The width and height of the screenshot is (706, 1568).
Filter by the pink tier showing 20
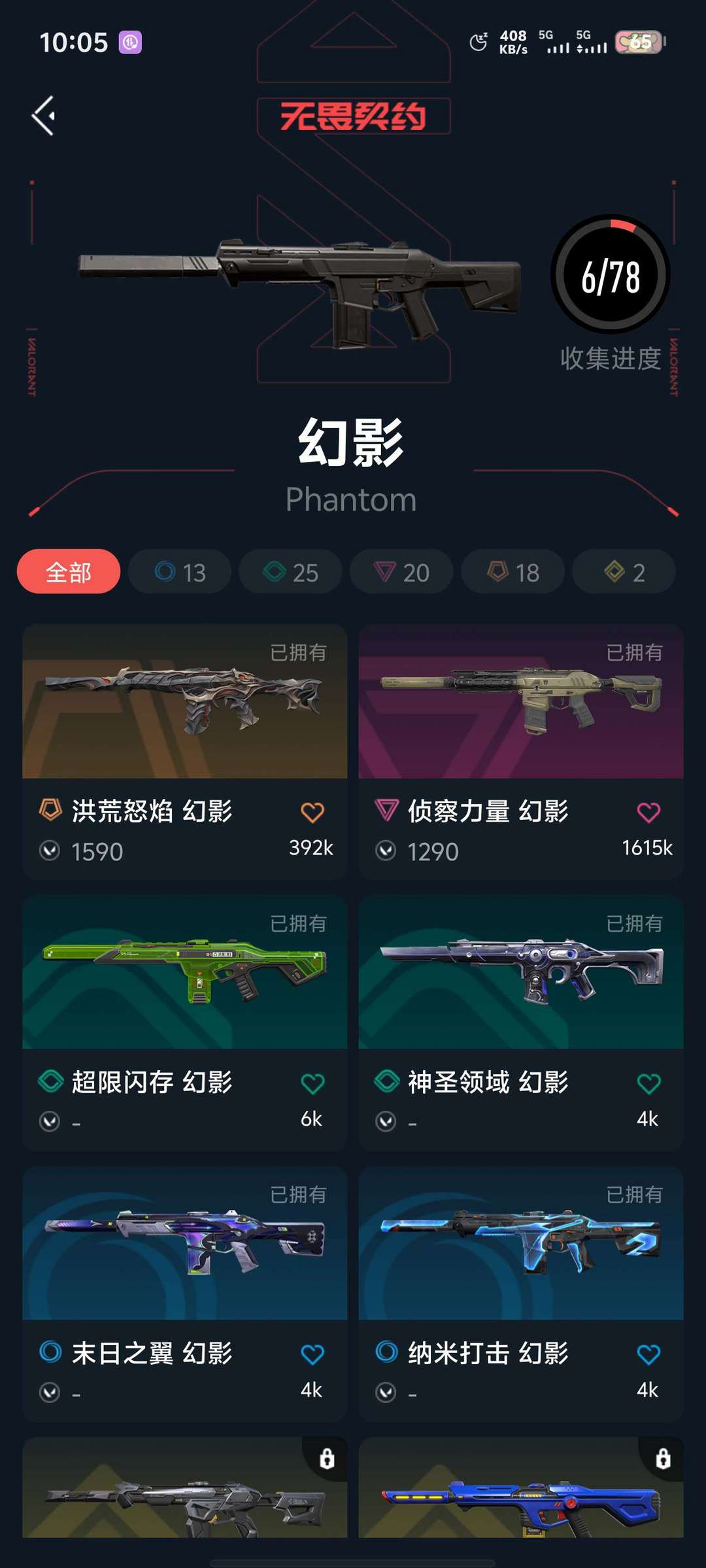coord(401,572)
